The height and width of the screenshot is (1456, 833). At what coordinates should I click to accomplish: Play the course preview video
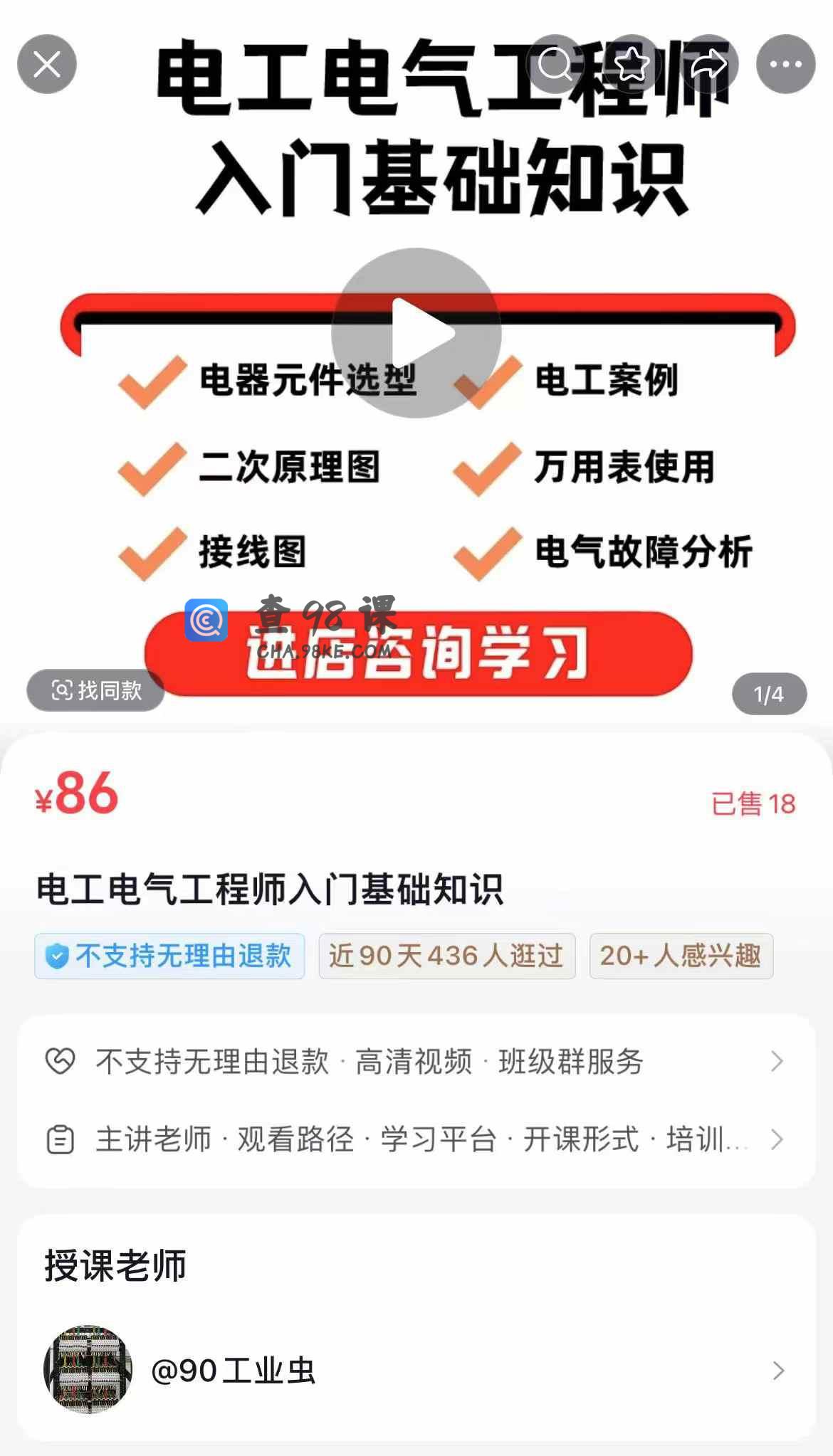(416, 333)
